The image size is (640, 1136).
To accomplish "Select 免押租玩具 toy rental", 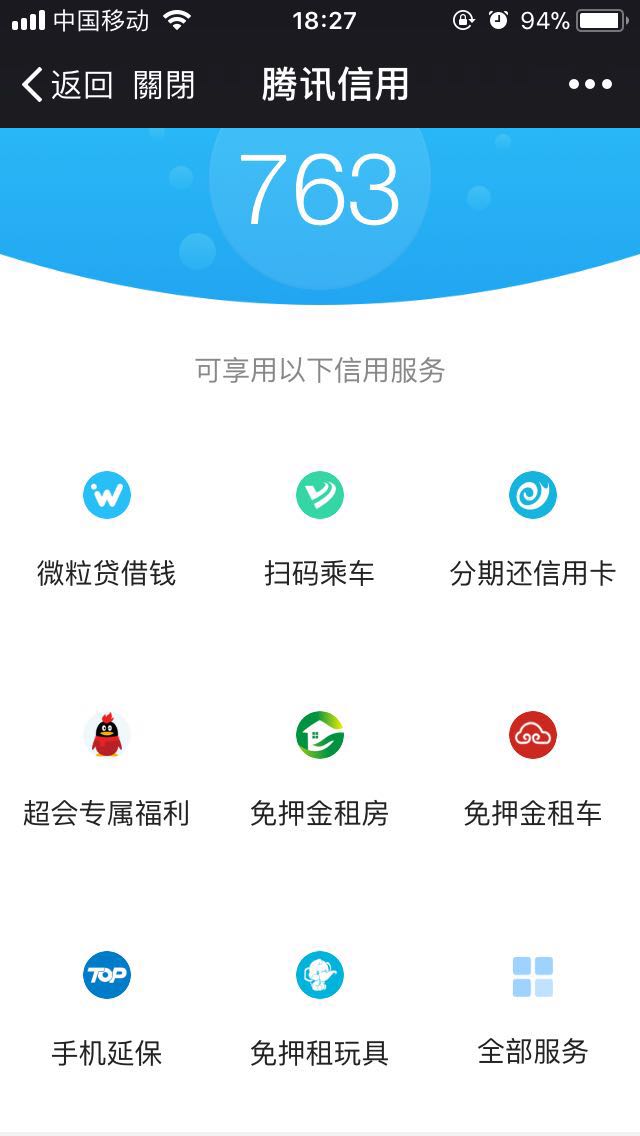I will pyautogui.click(x=320, y=1010).
